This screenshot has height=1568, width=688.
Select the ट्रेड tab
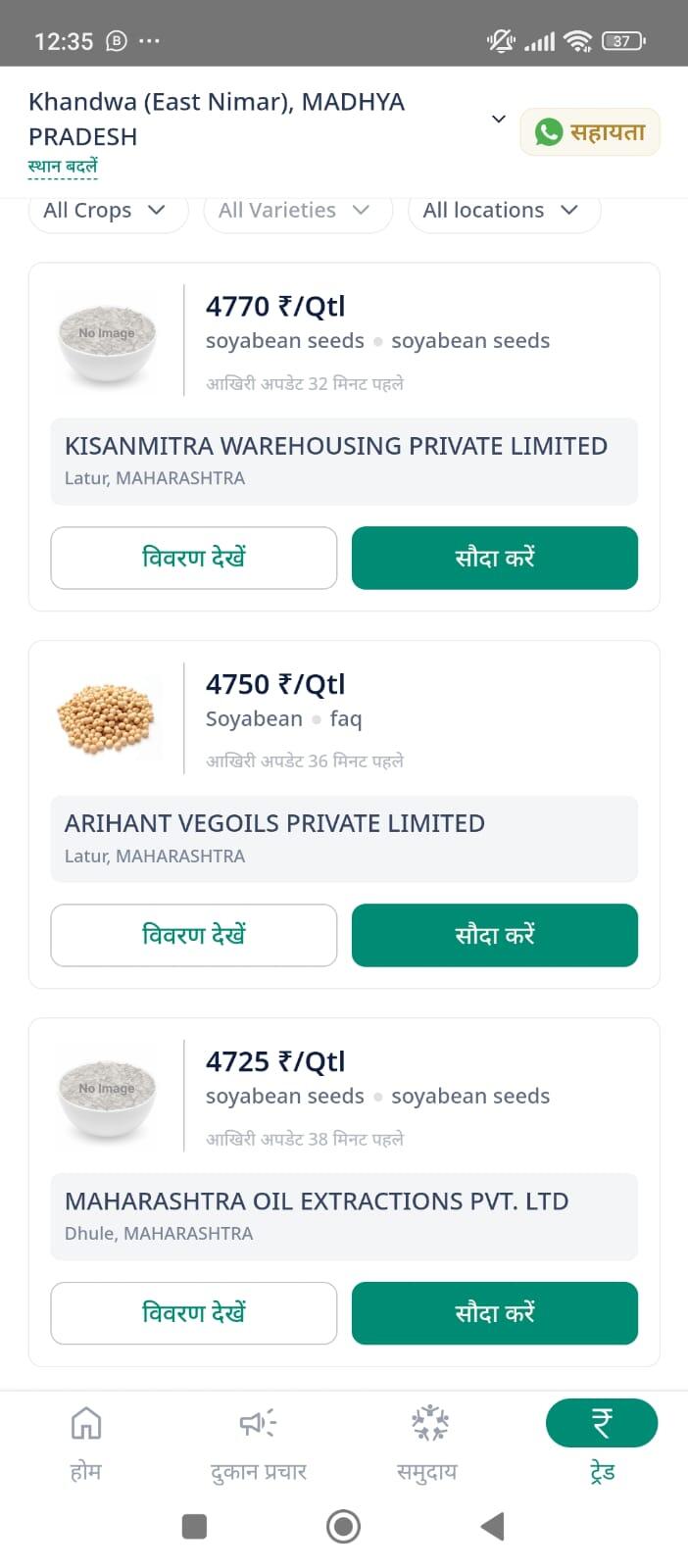(602, 1444)
